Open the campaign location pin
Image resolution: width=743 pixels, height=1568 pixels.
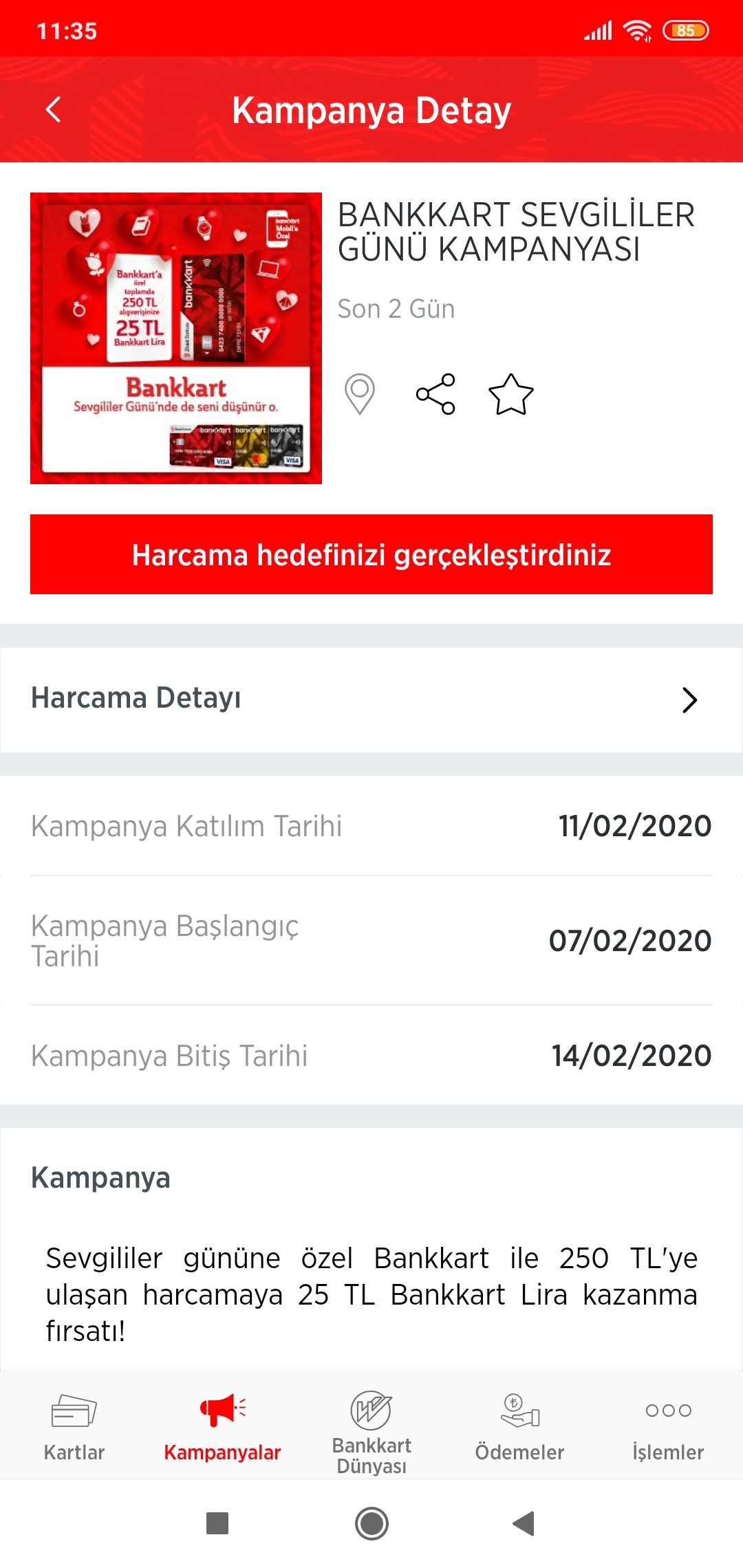[x=359, y=394]
